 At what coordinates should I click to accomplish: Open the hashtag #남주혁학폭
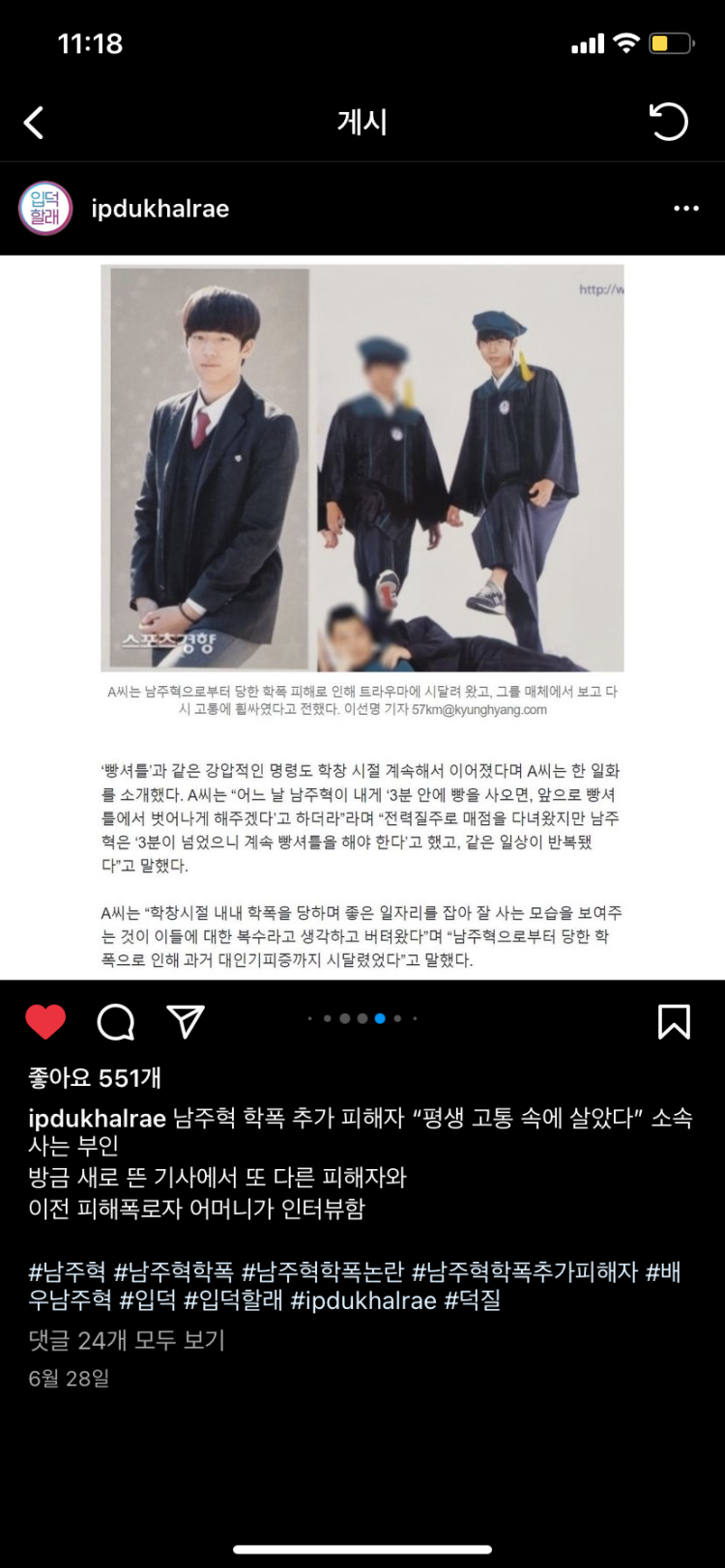click(173, 1271)
